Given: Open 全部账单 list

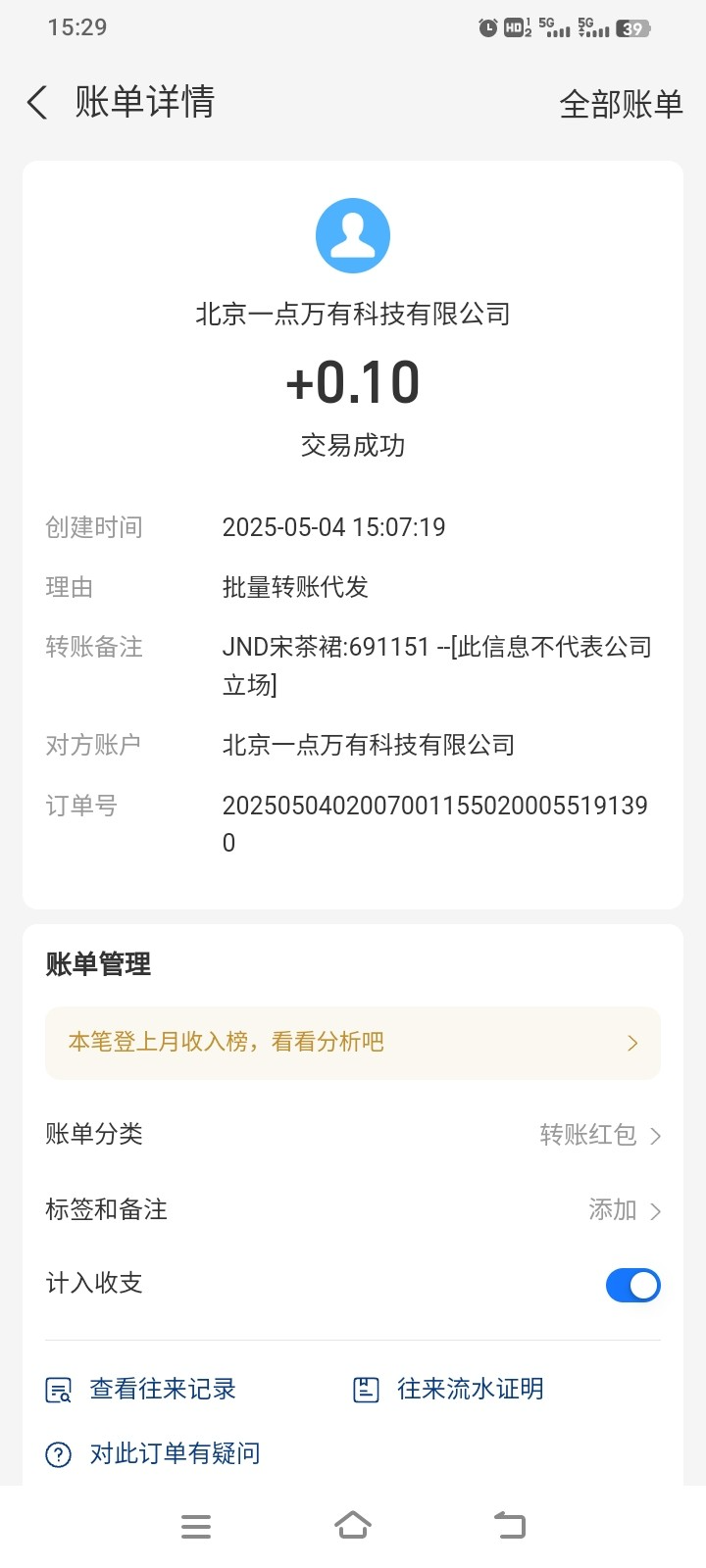Looking at the screenshot, I should coord(620,104).
